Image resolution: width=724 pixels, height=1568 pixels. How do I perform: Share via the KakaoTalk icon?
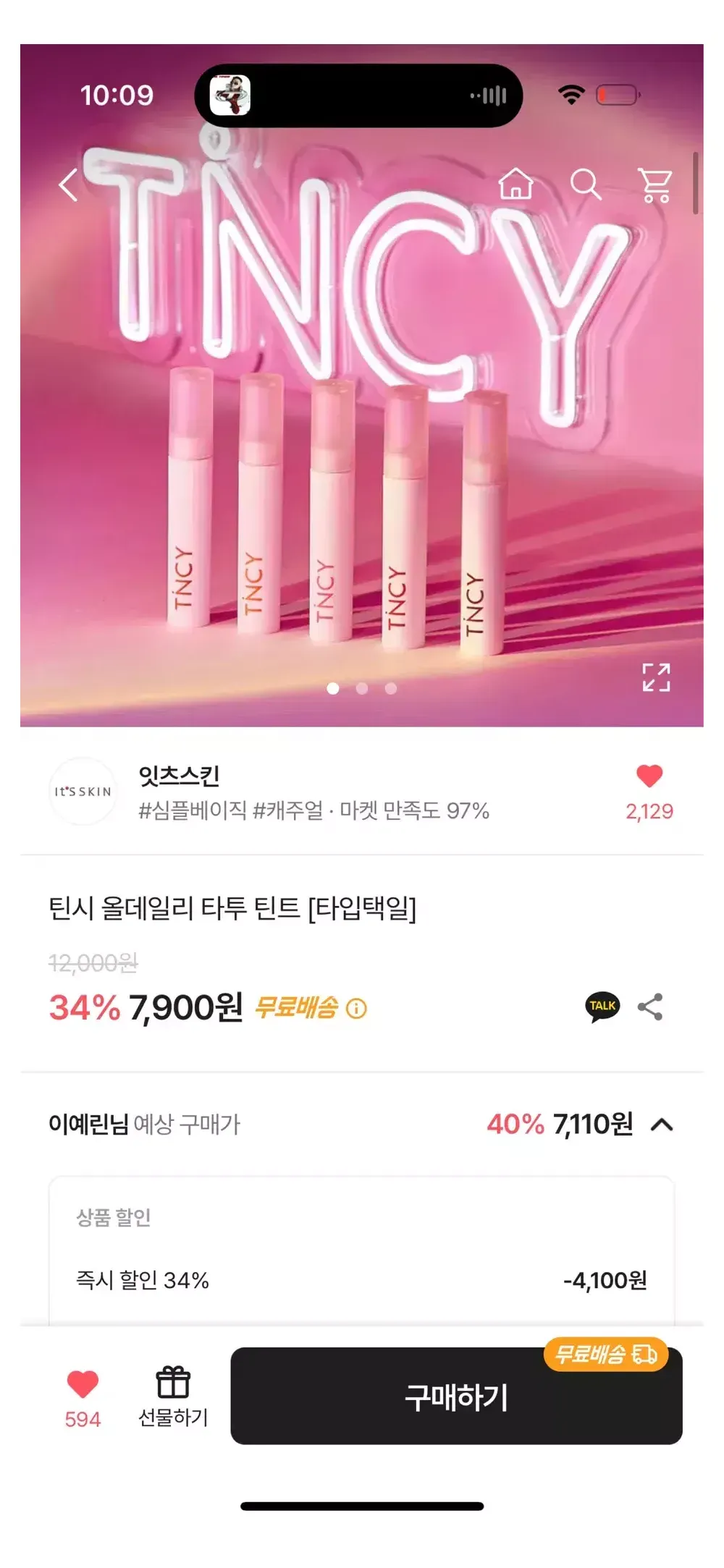click(x=602, y=1007)
